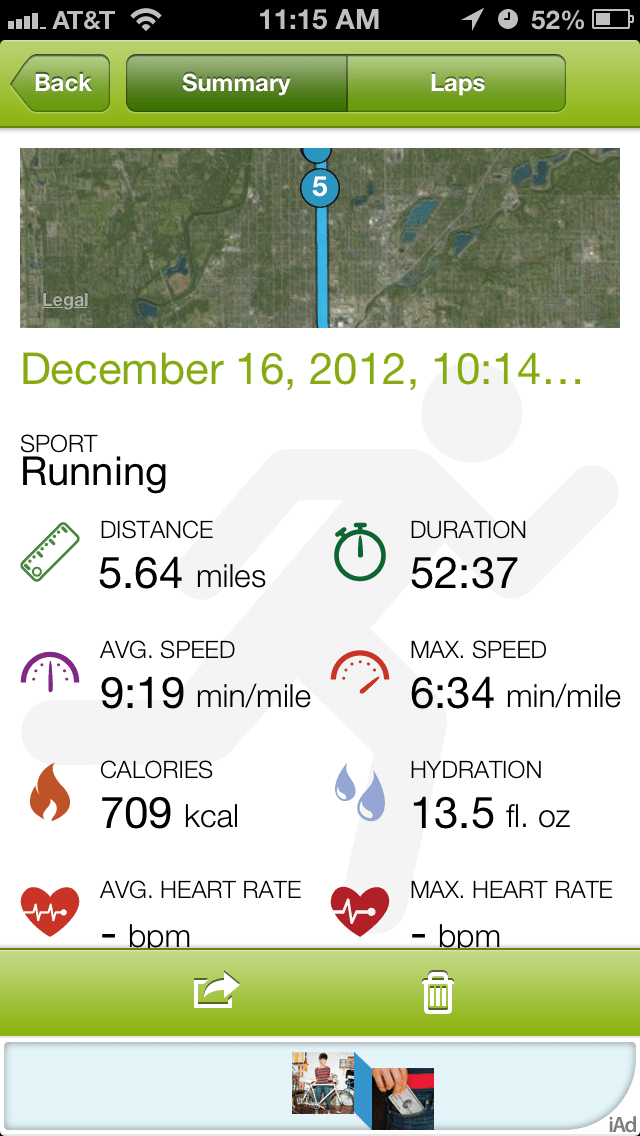Open the route map preview

pyautogui.click(x=320, y=238)
